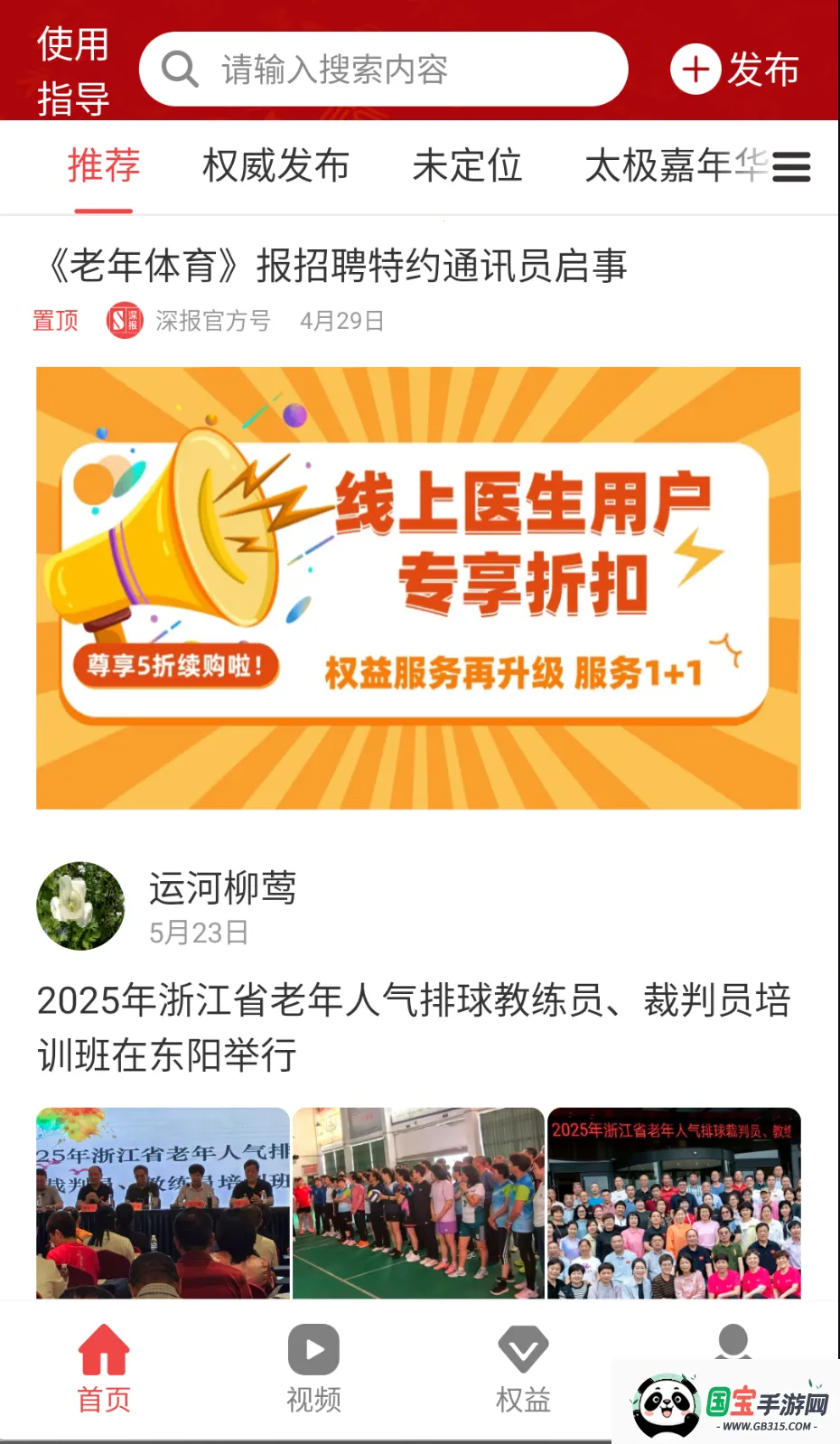Open the hamburger menu for more channels

[791, 168]
